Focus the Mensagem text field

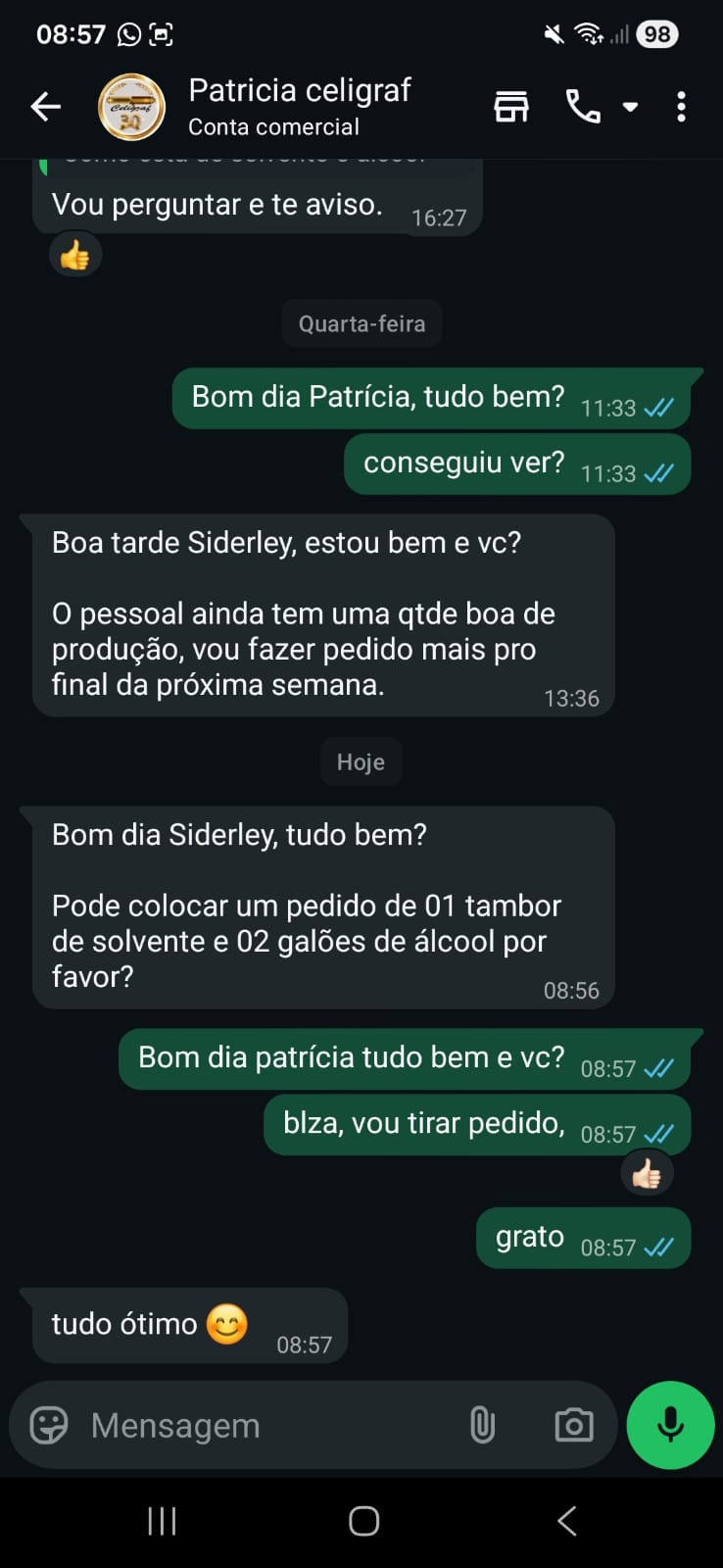pos(265,1425)
